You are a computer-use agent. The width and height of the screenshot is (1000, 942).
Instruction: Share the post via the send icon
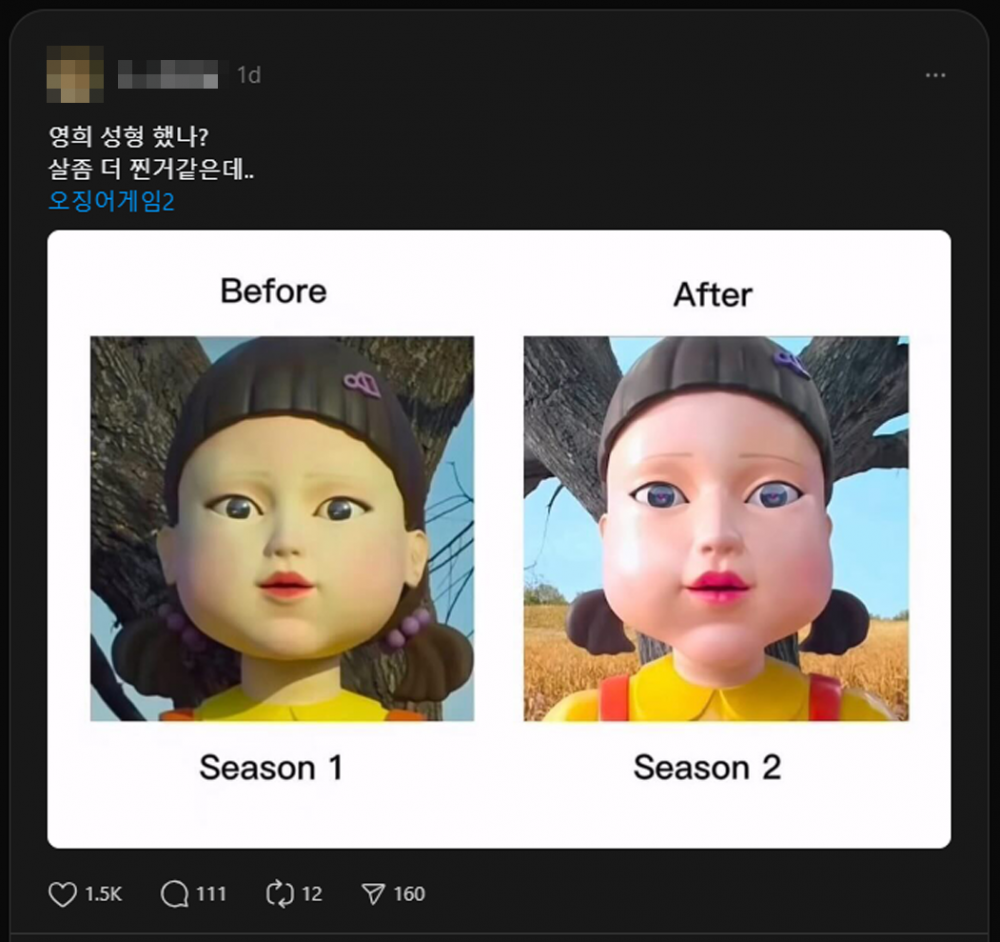(x=373, y=894)
